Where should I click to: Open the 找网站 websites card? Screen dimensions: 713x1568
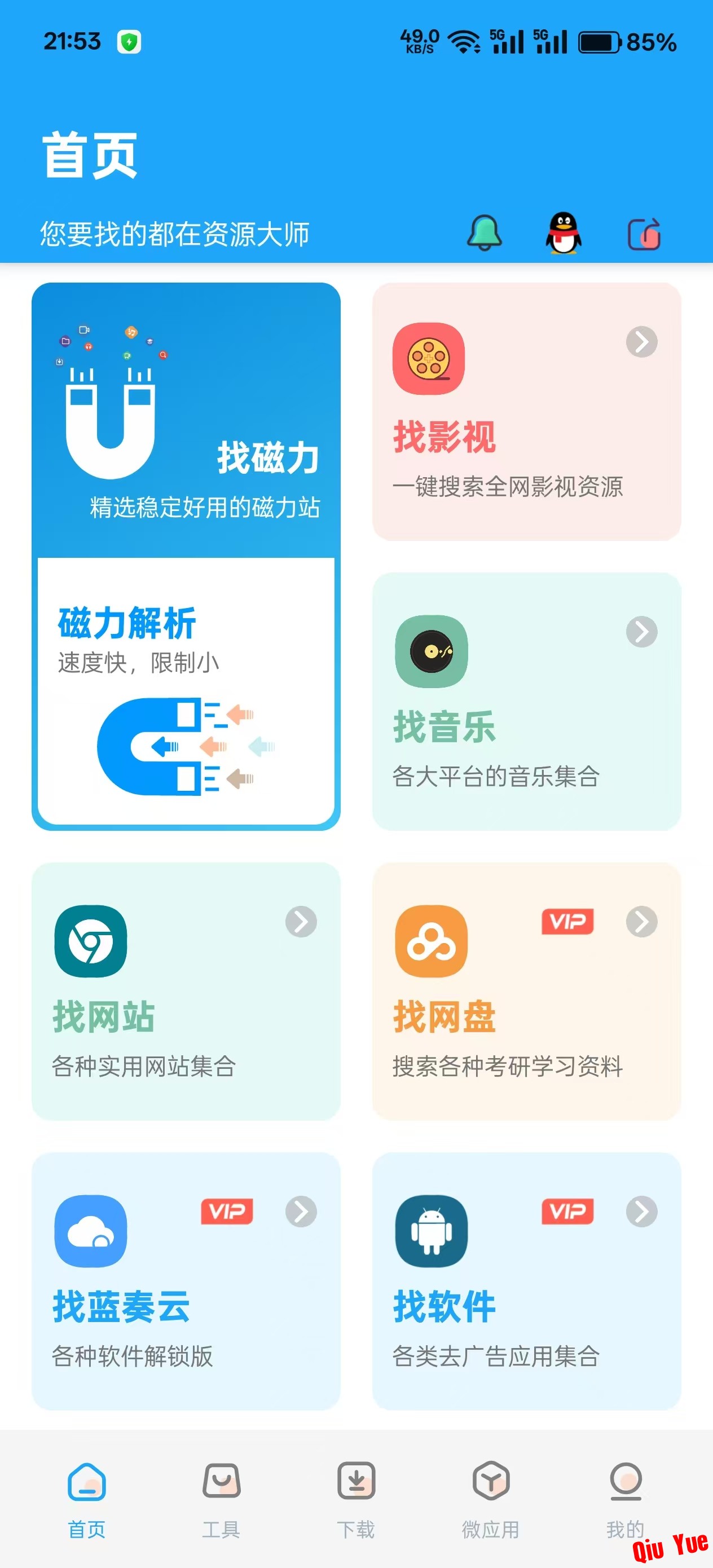coord(186,991)
